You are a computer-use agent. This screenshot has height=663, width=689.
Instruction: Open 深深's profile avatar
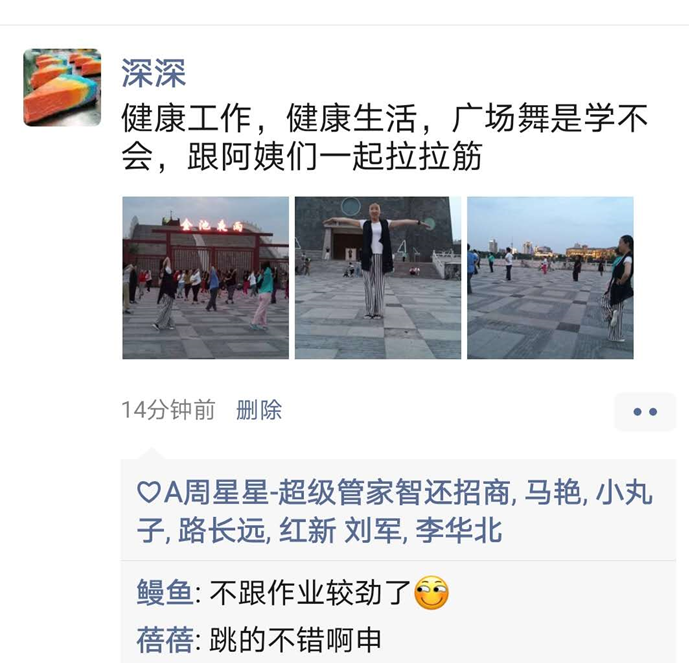point(62,87)
